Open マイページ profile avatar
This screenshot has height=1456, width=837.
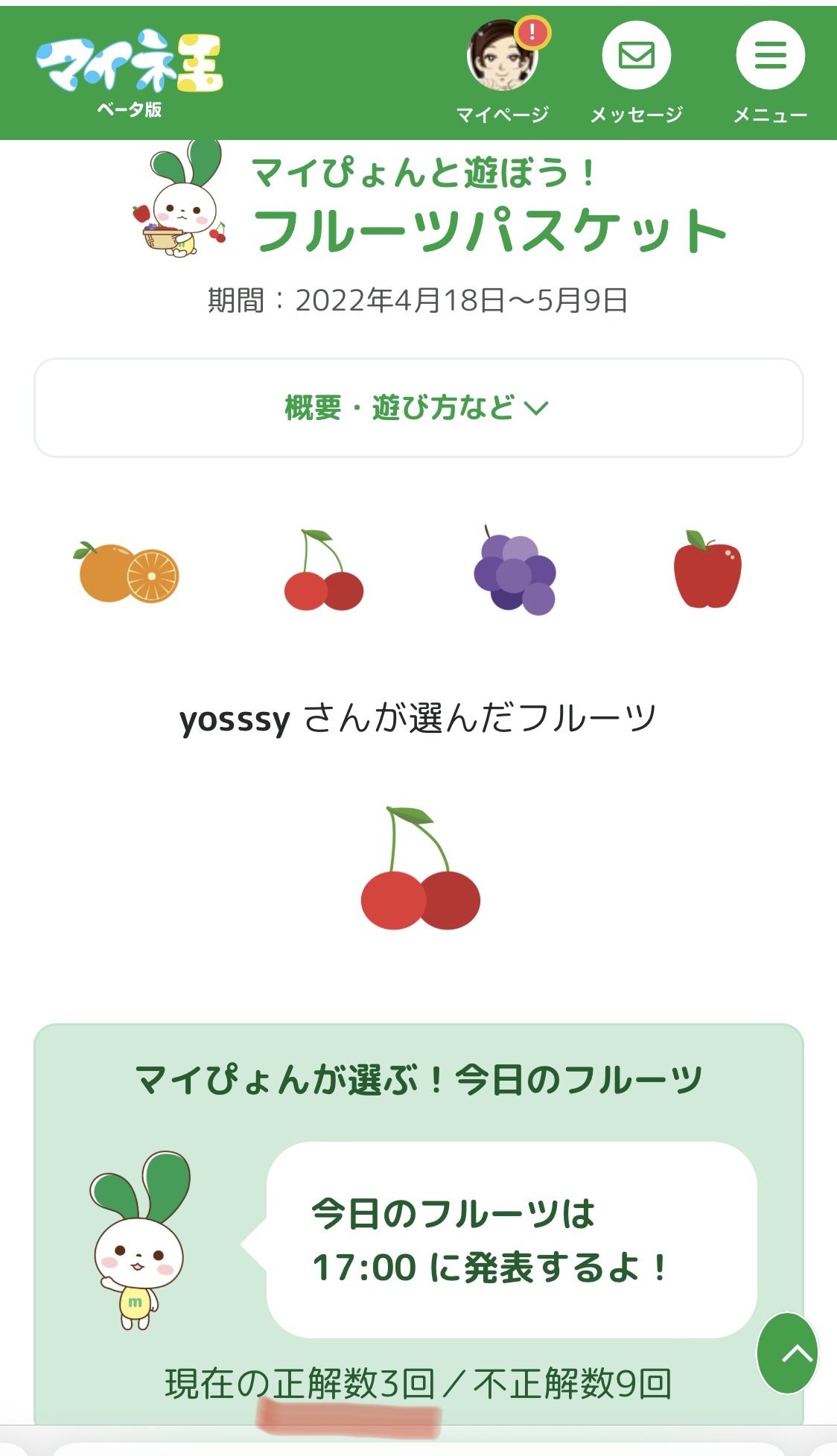pos(503,57)
